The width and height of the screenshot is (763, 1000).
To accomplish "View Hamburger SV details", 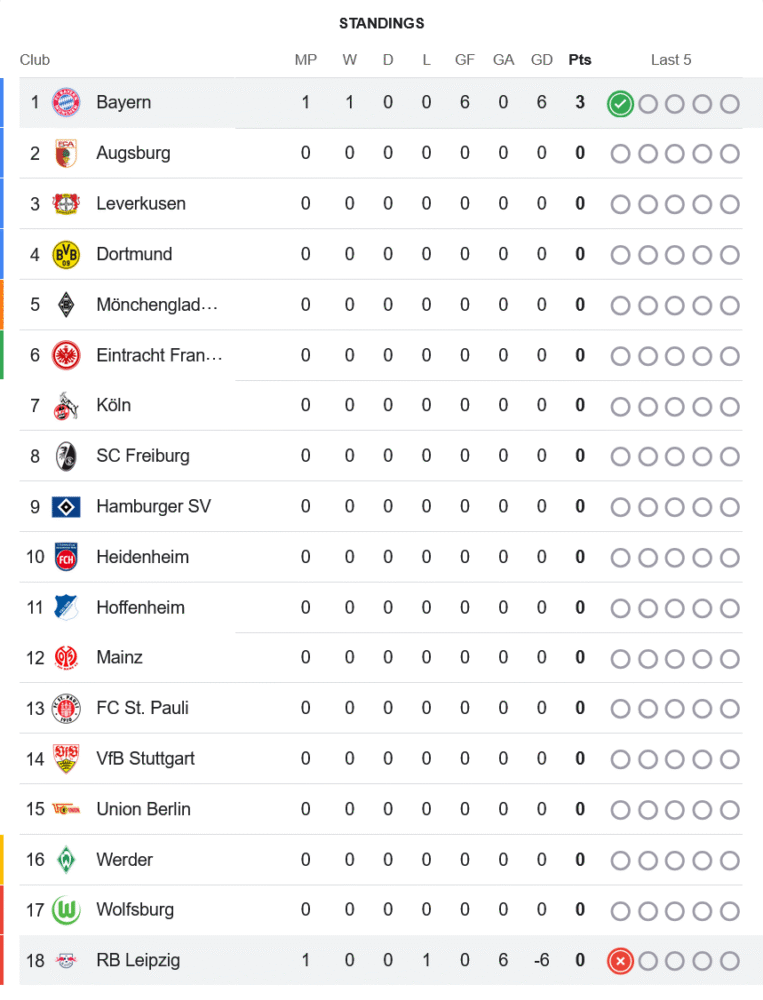I will (x=153, y=506).
